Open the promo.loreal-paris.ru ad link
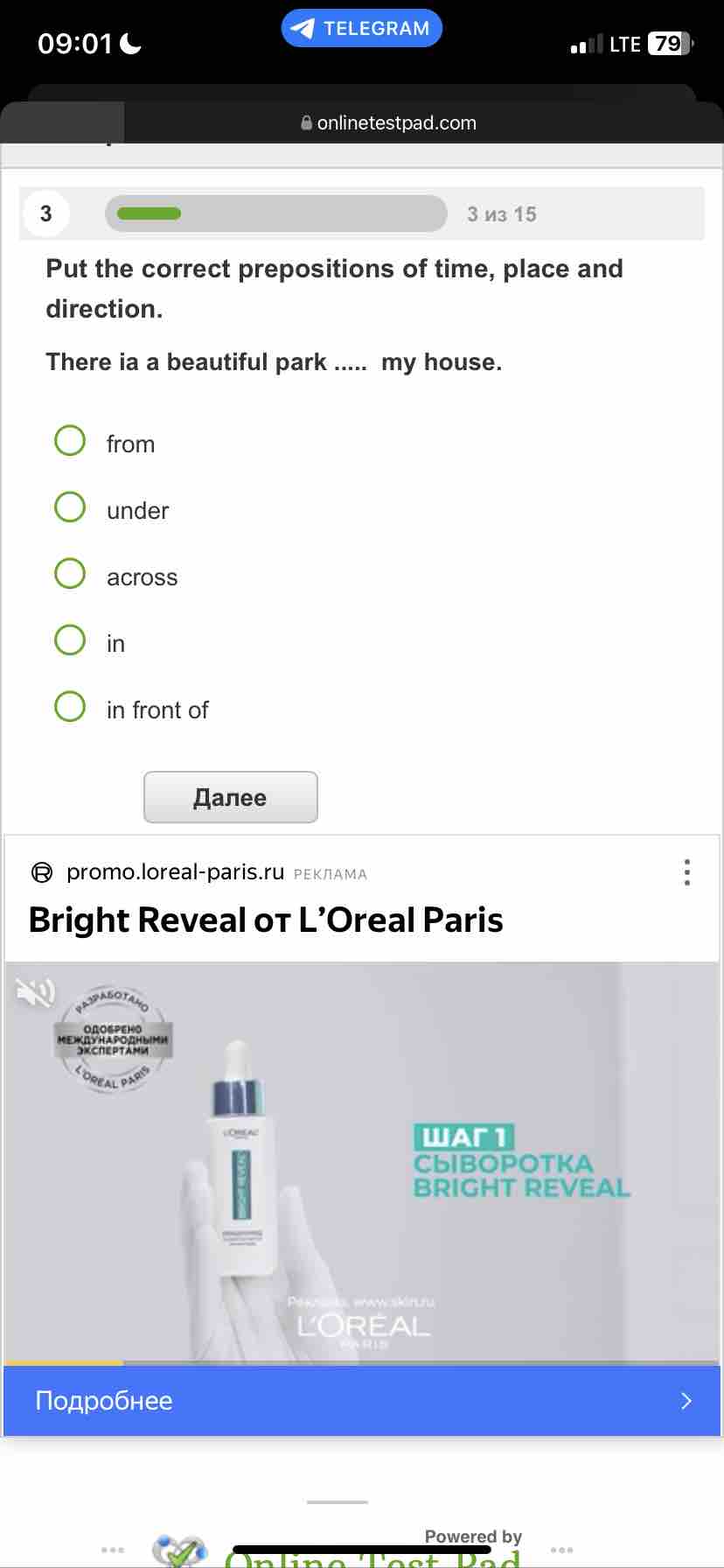This screenshot has width=724, height=1568. (175, 872)
